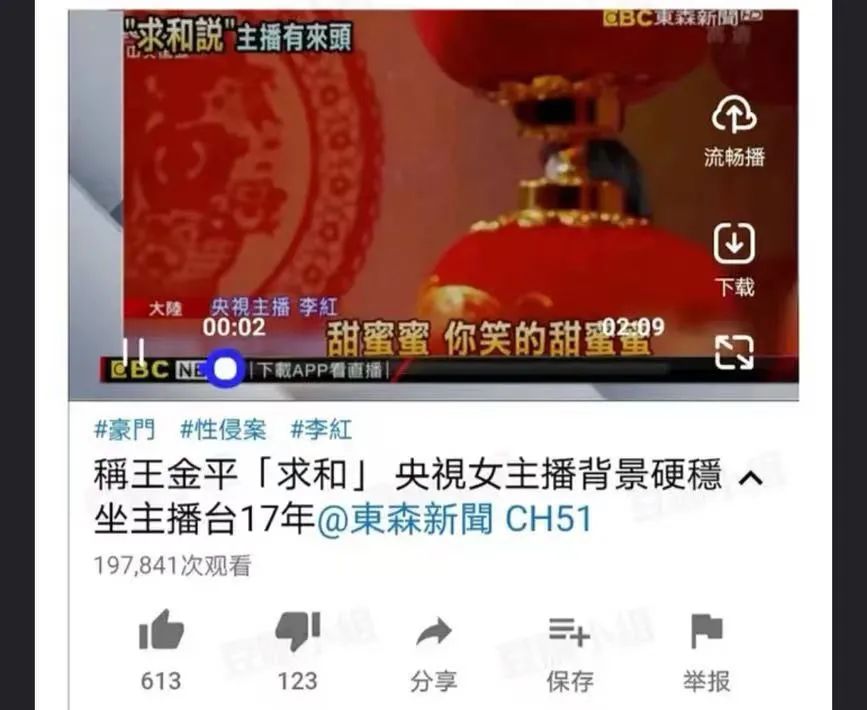Collapse the video title description
The height and width of the screenshot is (710, 867).
[749, 478]
